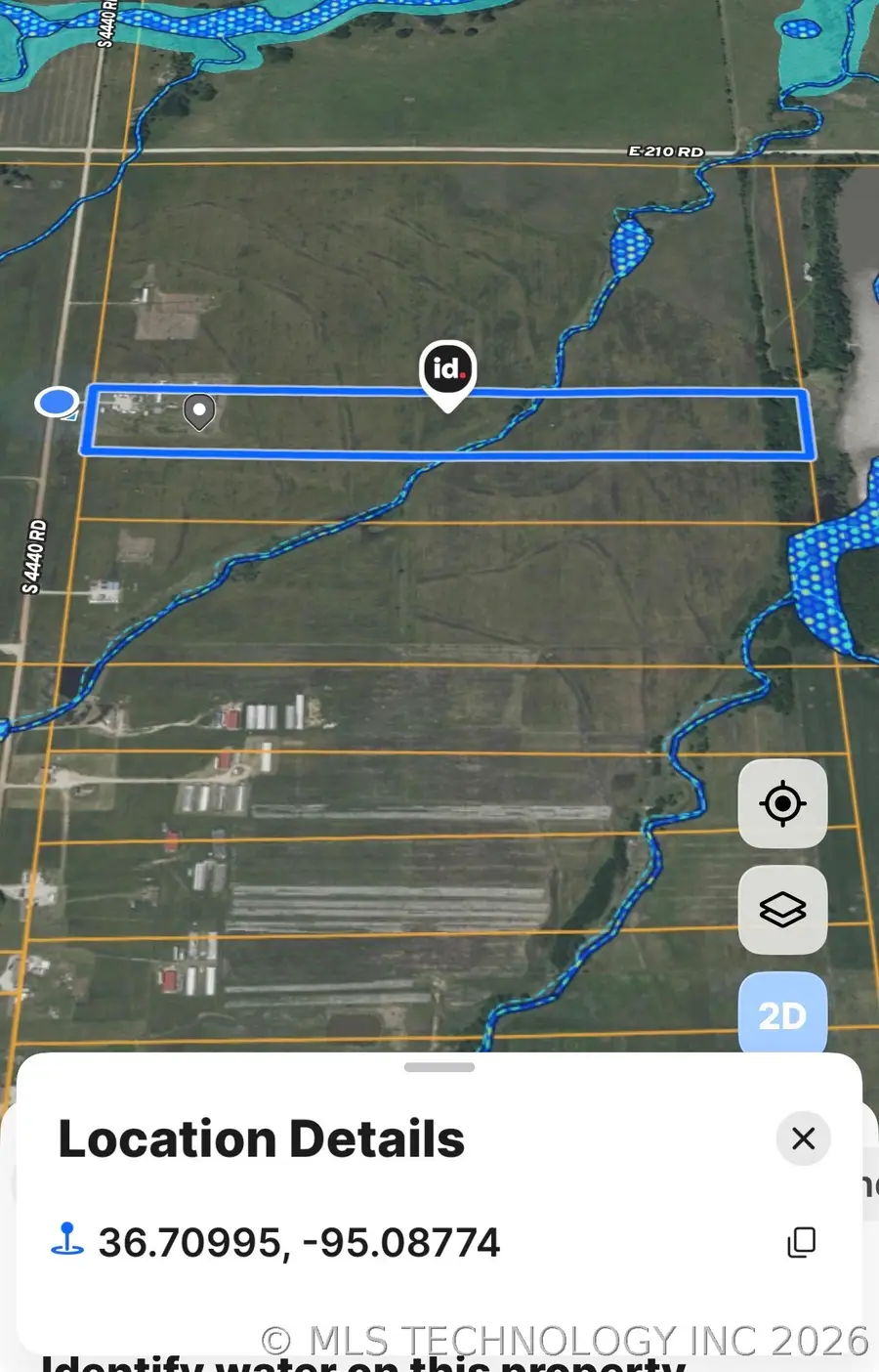Click the blue current-location dot
This screenshot has width=879, height=1372.
[56, 403]
